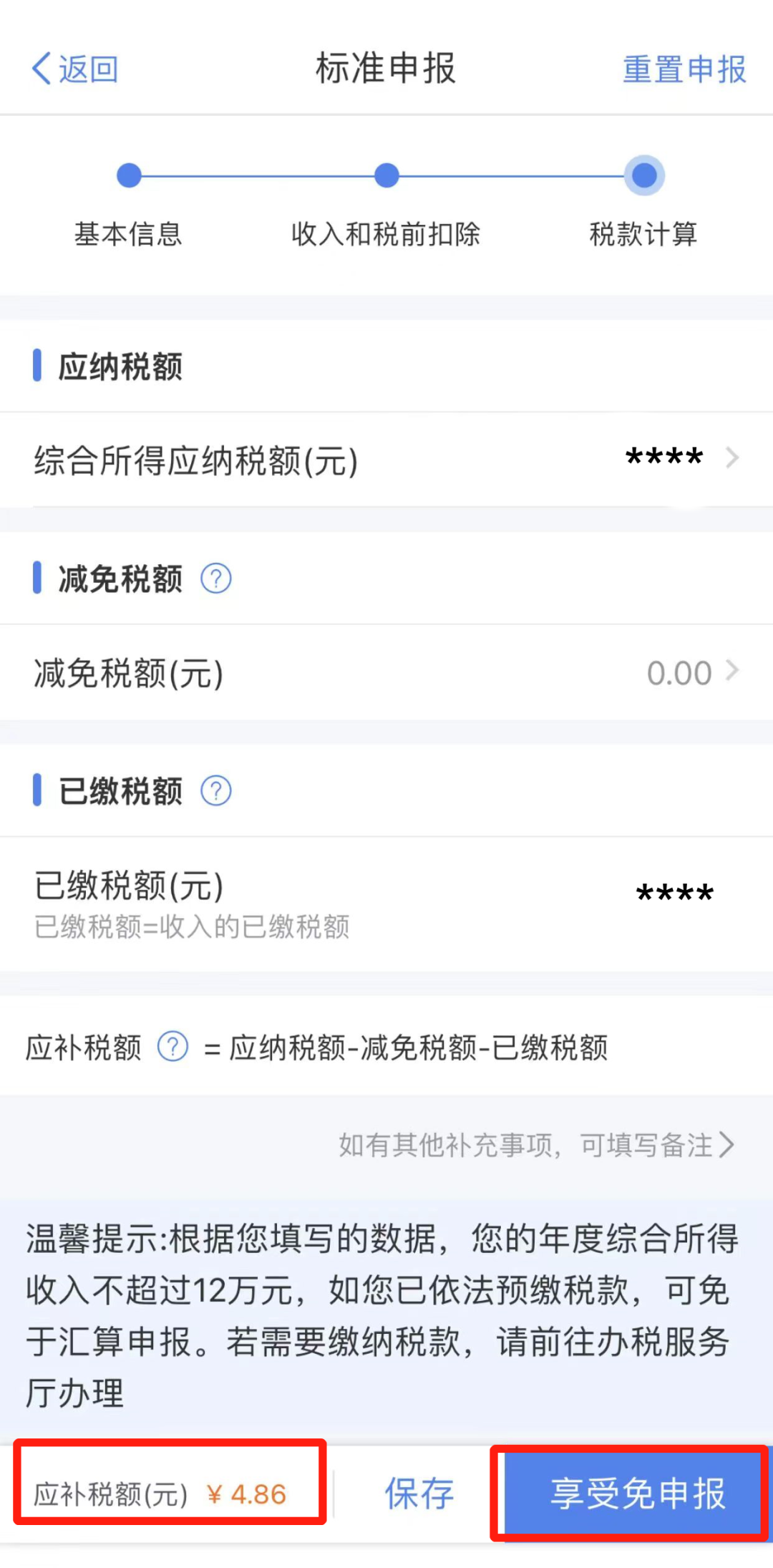The width and height of the screenshot is (773, 1568).
Task: Open 如有其他补充事项，可填写备注 link
Action: coord(537,1145)
